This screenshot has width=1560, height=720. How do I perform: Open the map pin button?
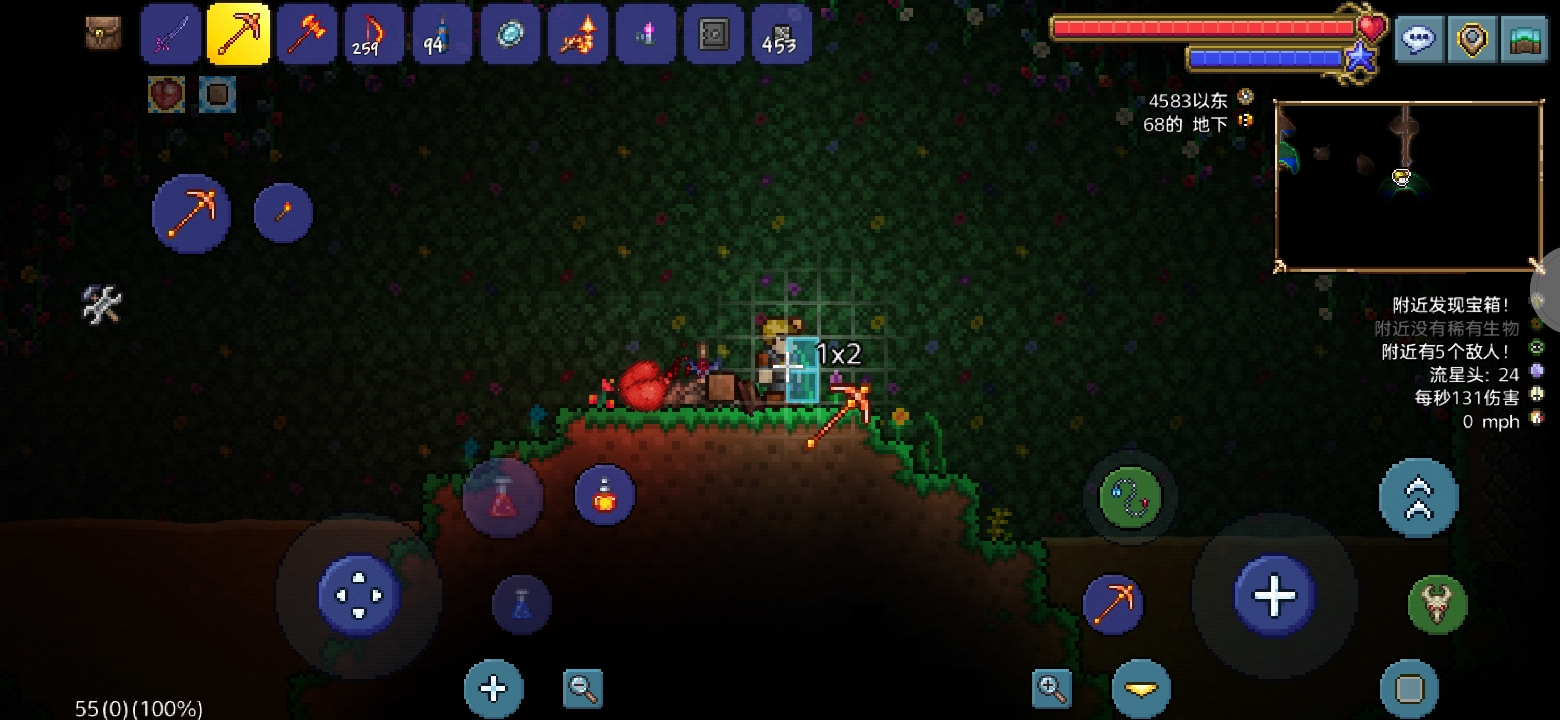pos(1472,40)
